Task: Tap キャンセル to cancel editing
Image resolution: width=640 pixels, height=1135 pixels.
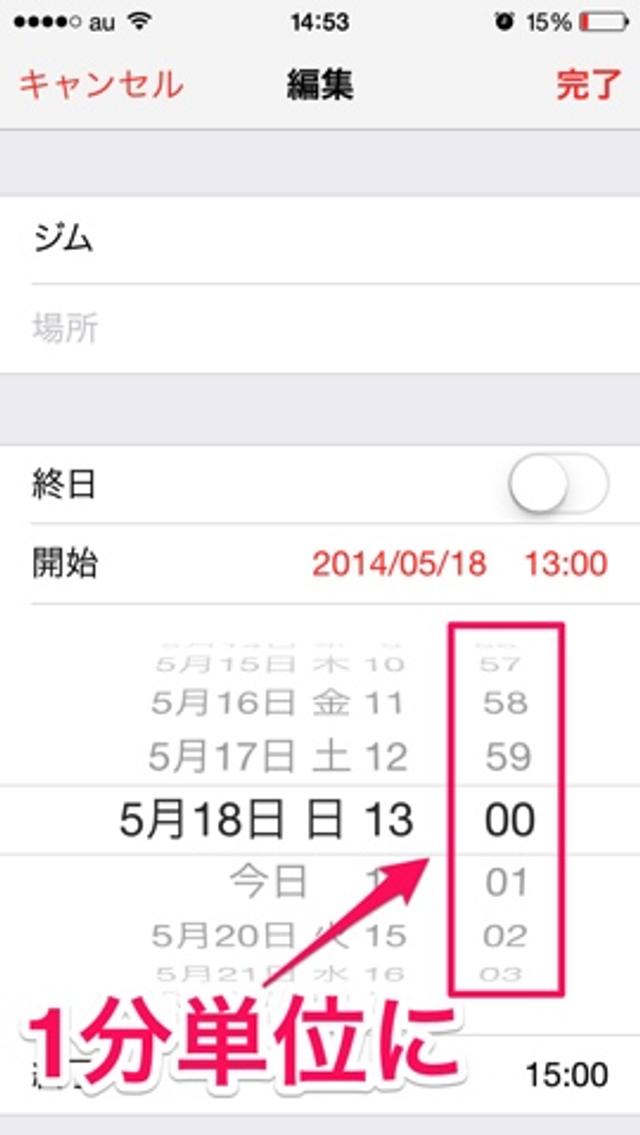Action: point(101,84)
